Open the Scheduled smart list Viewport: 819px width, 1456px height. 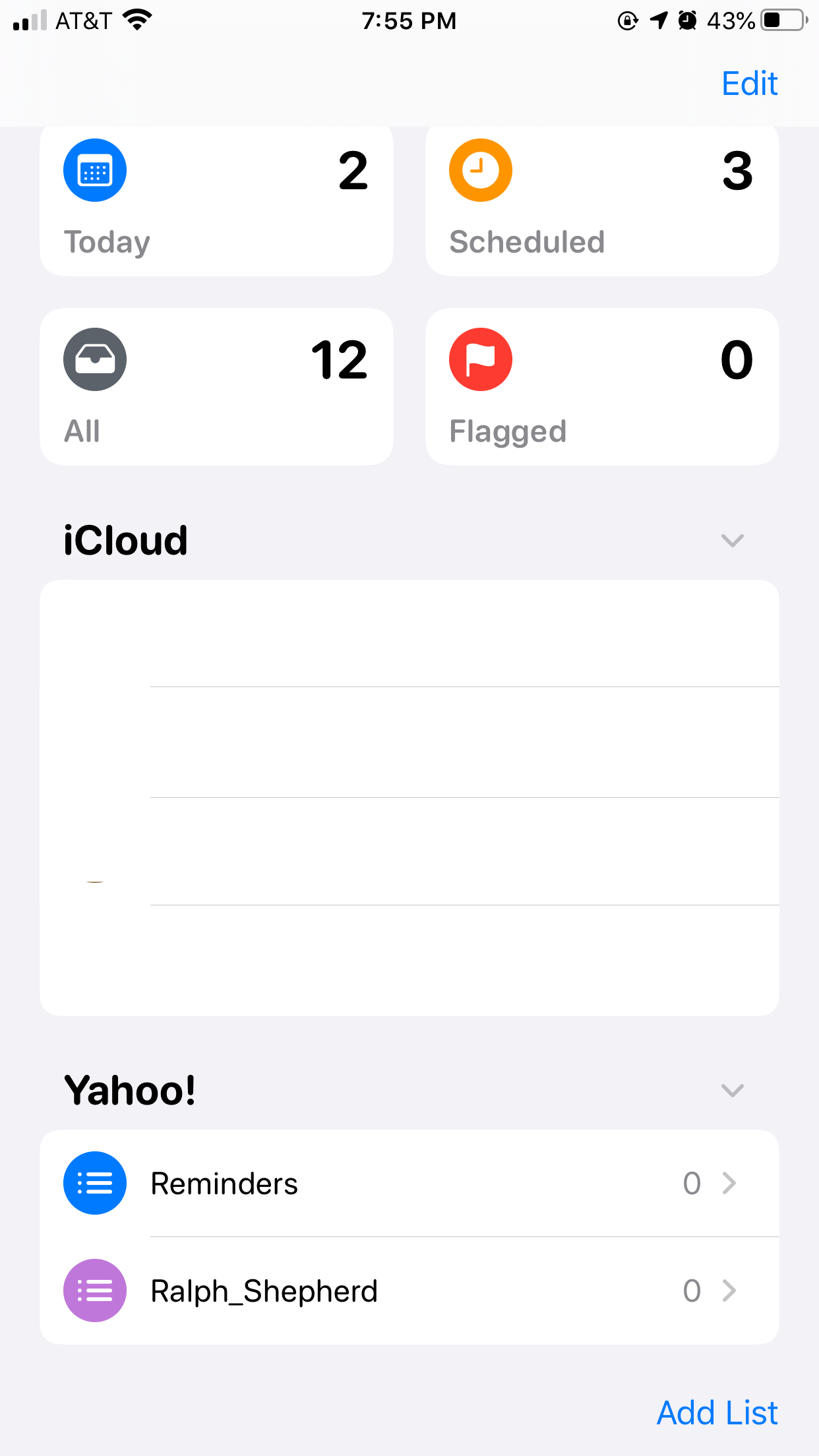(x=602, y=200)
